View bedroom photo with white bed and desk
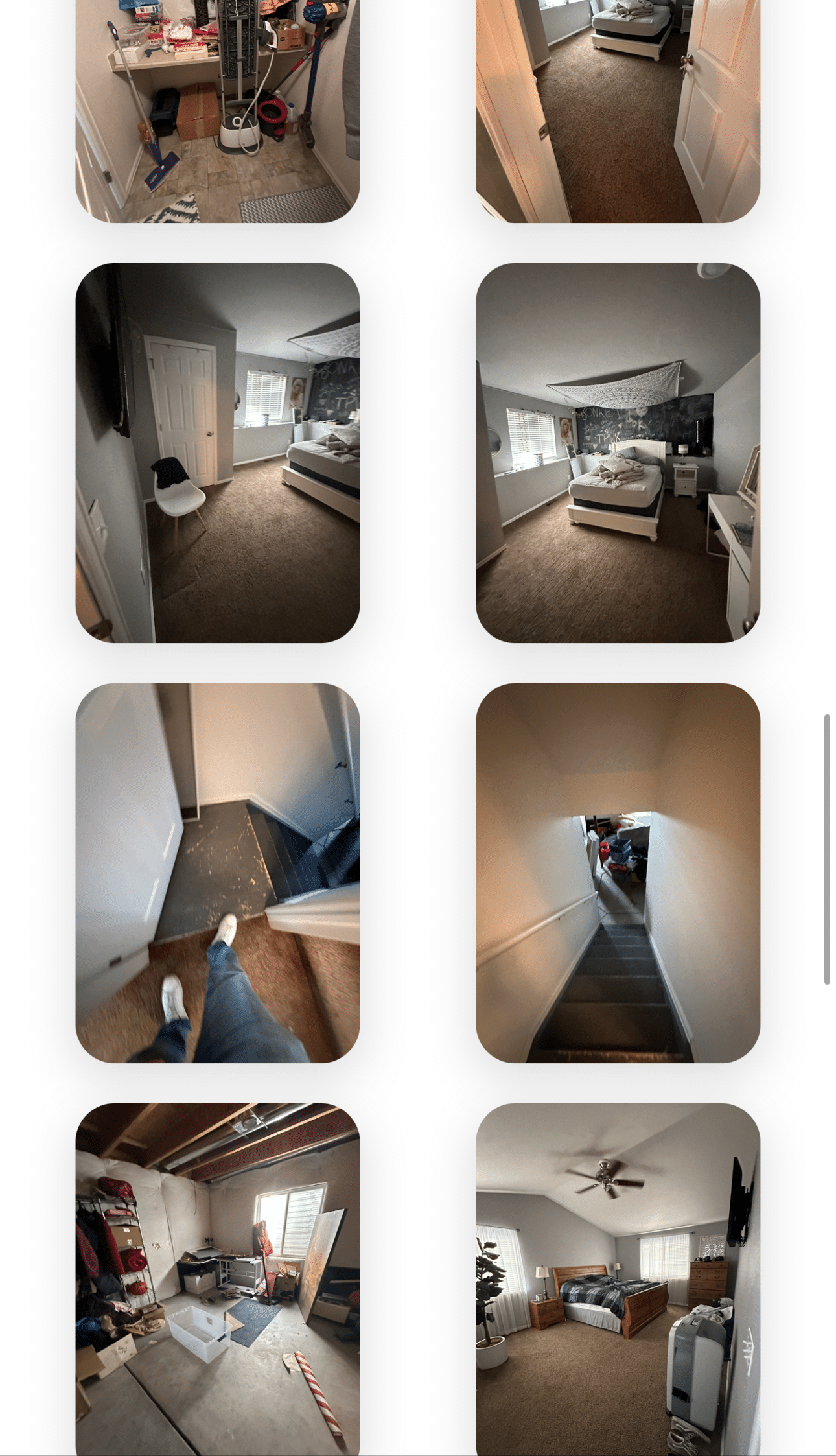This screenshot has height=1456, width=836. (618, 452)
